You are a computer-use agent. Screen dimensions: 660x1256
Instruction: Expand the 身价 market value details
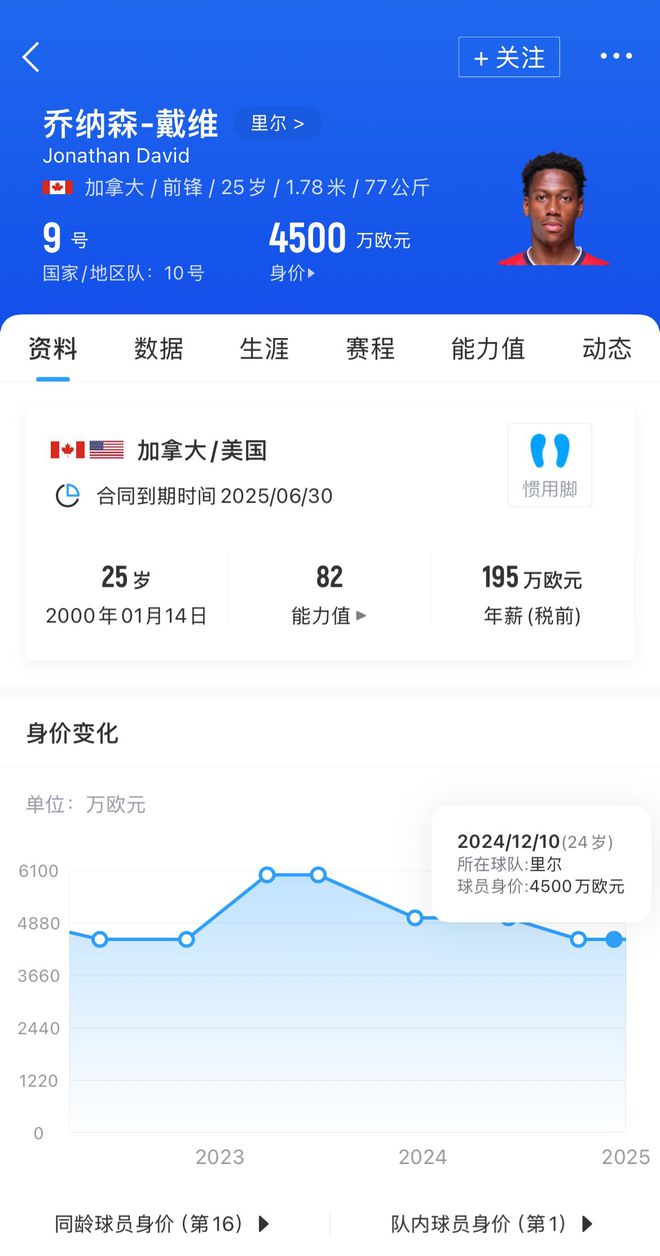(292, 273)
